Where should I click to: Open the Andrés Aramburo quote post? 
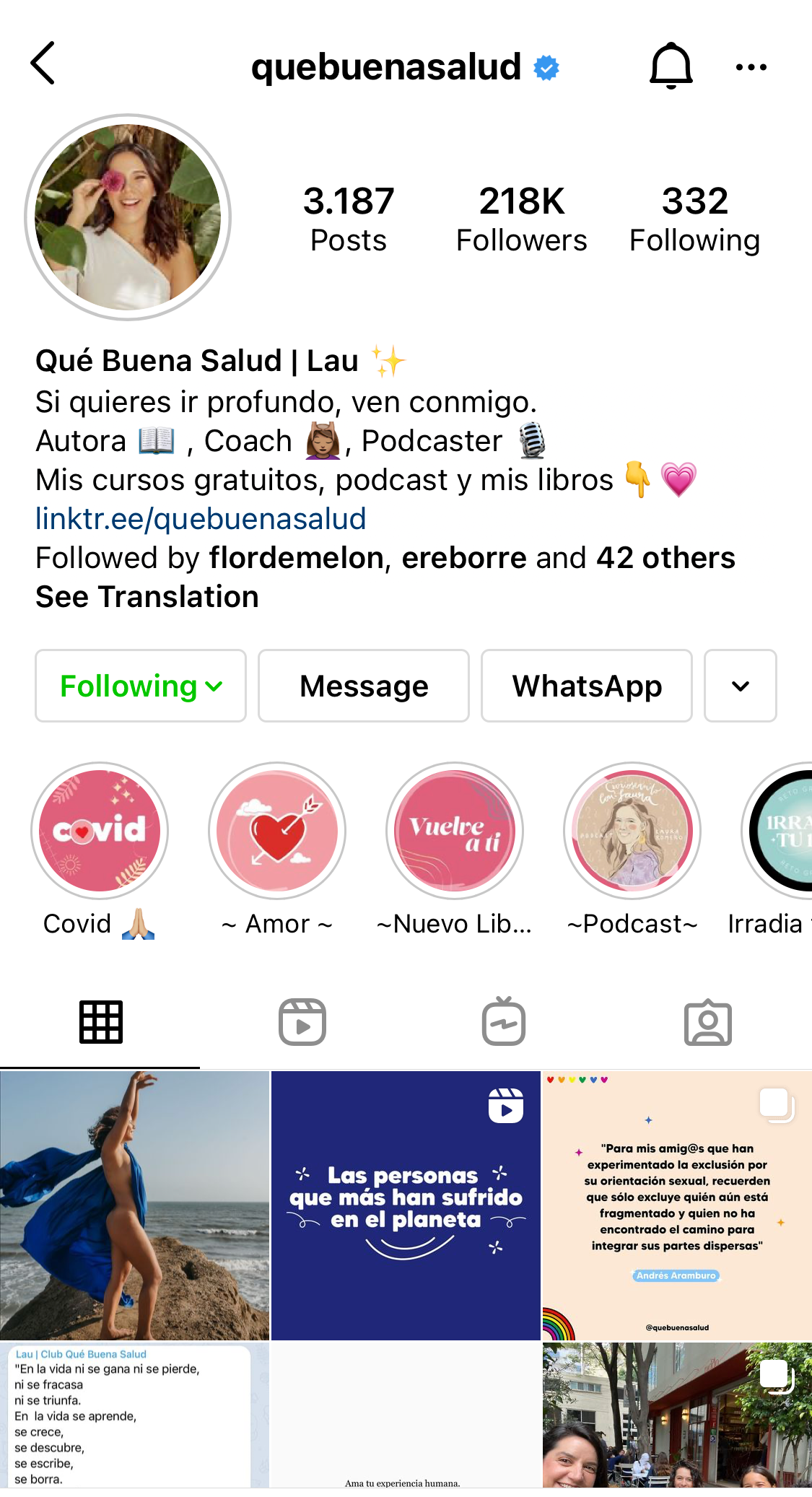tap(677, 1205)
